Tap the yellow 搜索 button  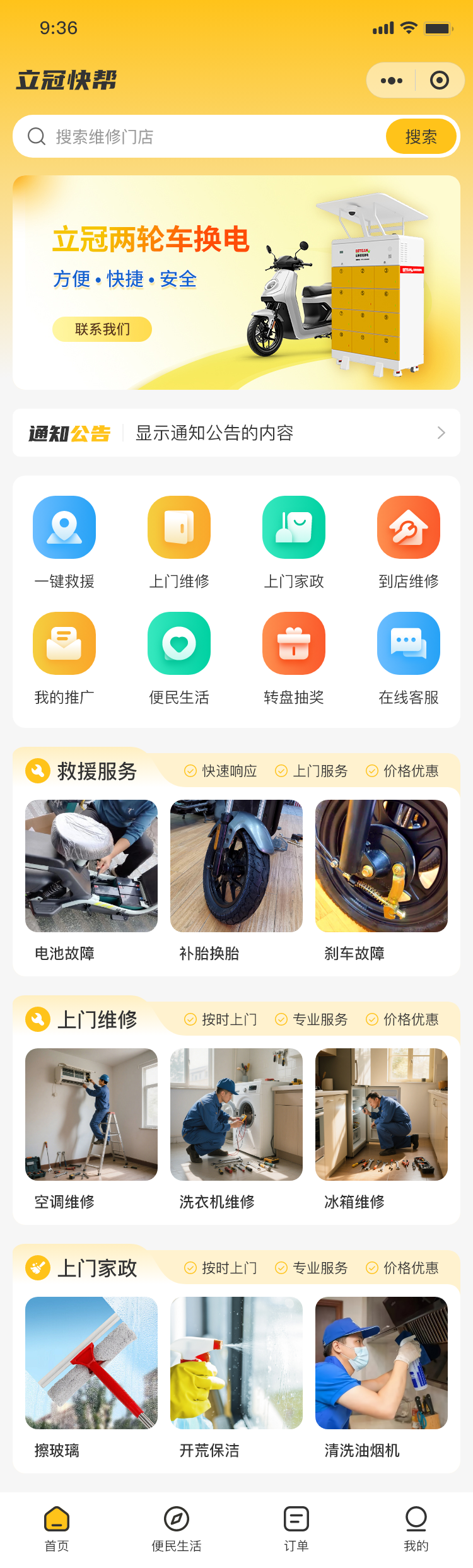421,137
